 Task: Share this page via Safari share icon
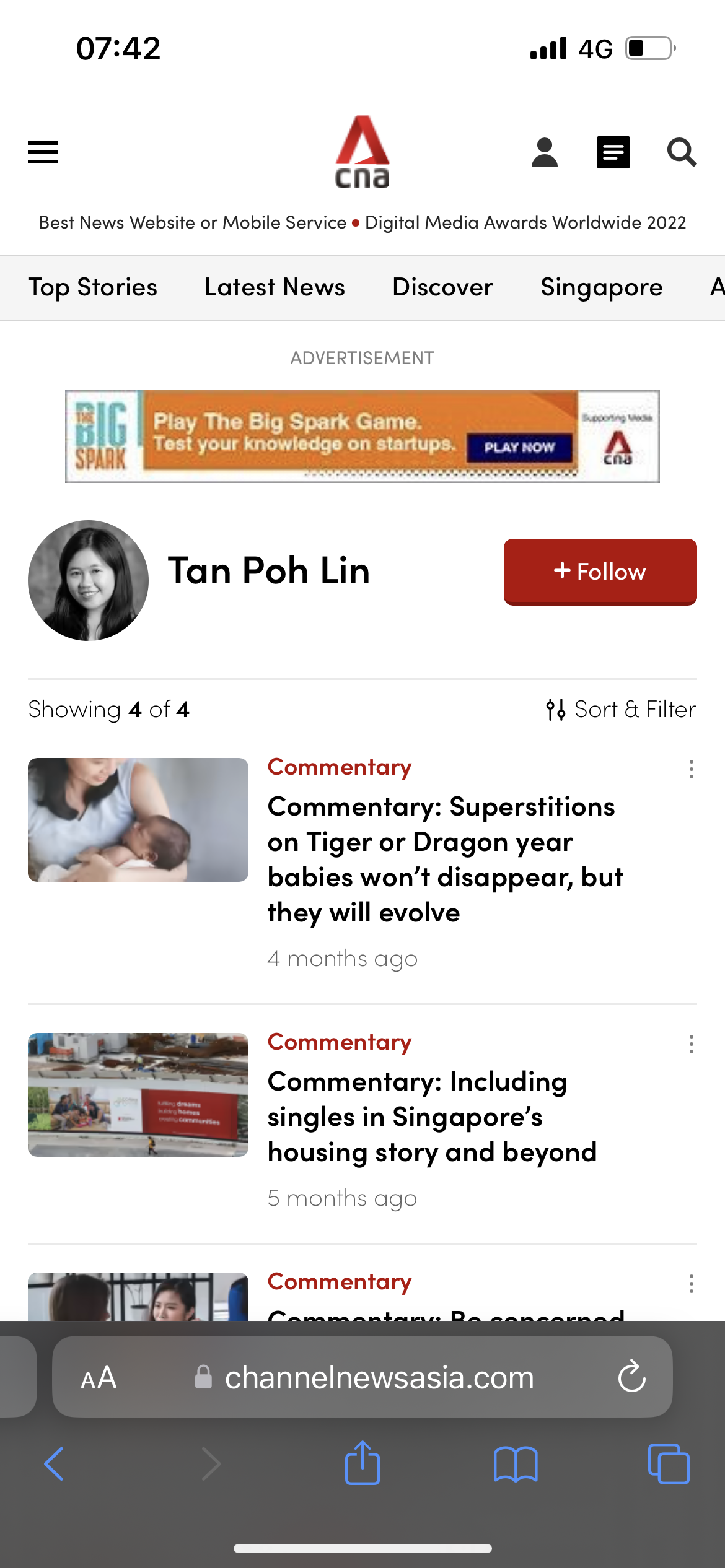point(362,1463)
